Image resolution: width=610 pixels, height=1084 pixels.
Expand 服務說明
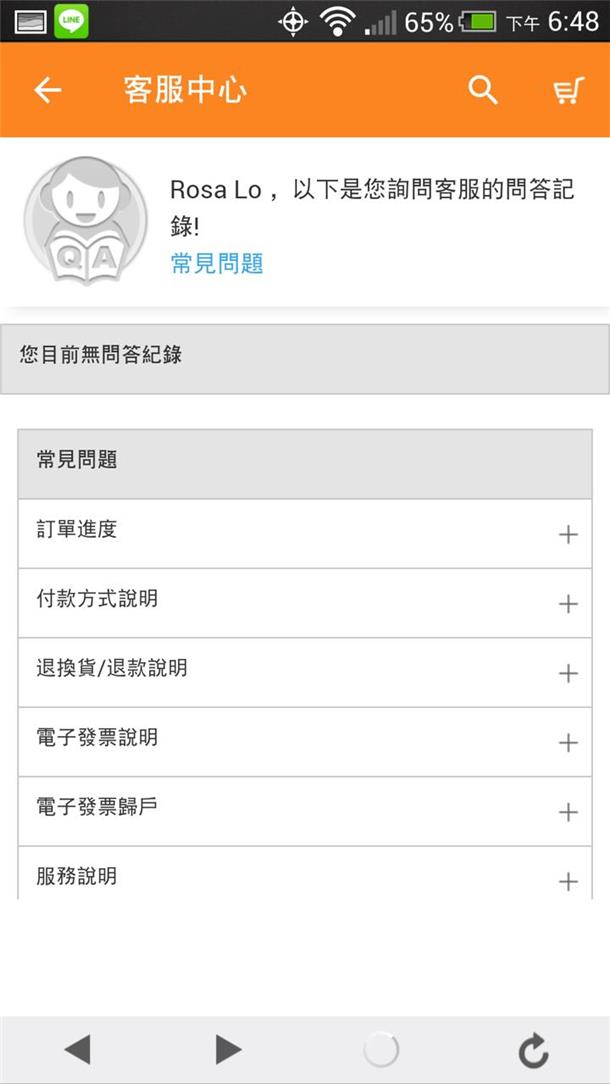[305, 872]
